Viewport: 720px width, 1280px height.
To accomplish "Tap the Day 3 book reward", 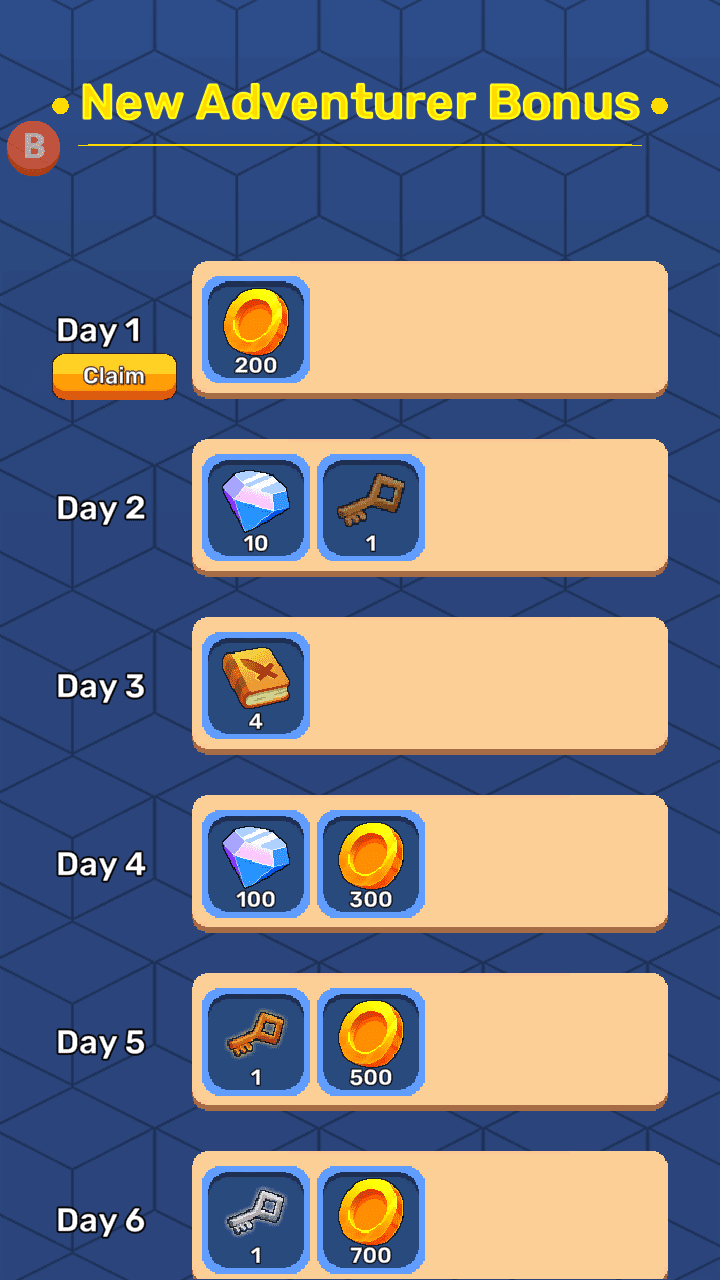I will [256, 686].
